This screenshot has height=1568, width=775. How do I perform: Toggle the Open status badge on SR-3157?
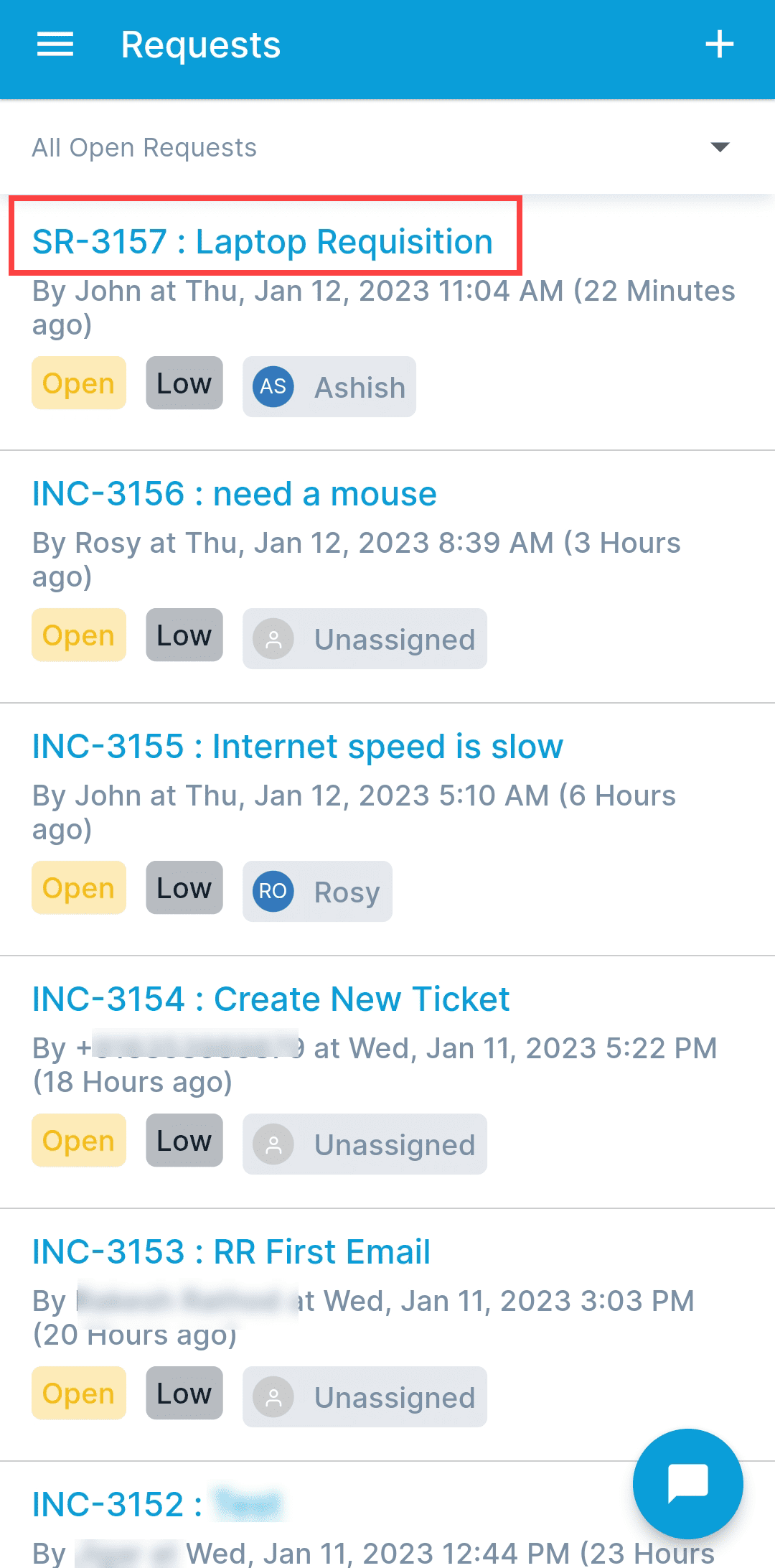coord(78,383)
